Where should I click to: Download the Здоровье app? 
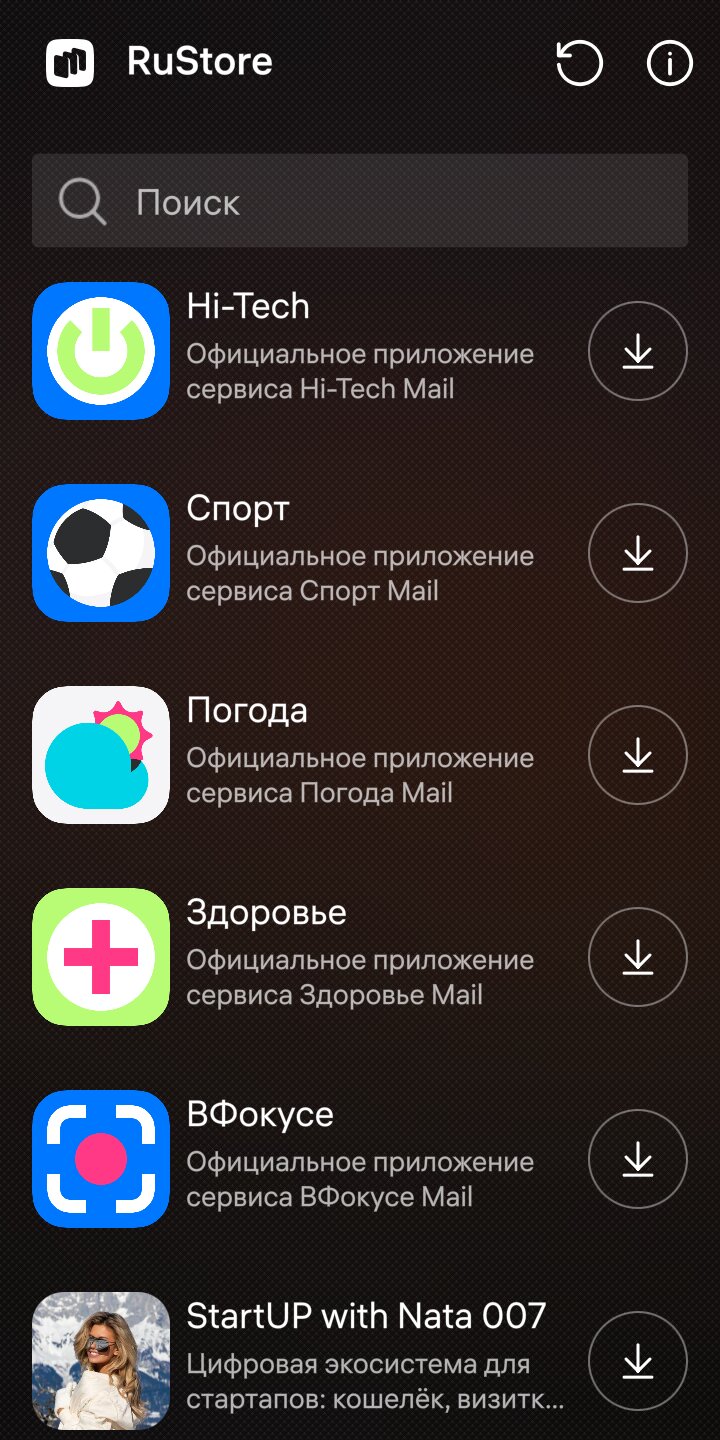[x=638, y=957]
